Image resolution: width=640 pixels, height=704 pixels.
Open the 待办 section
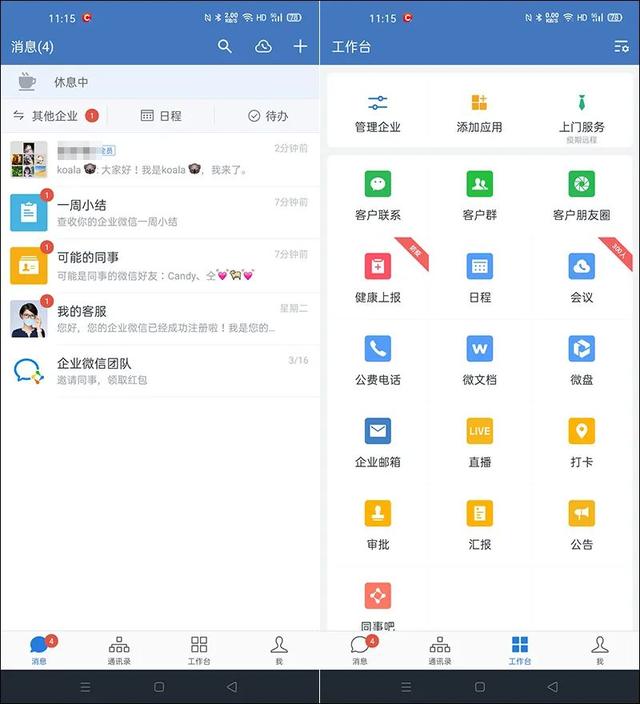[x=267, y=116]
